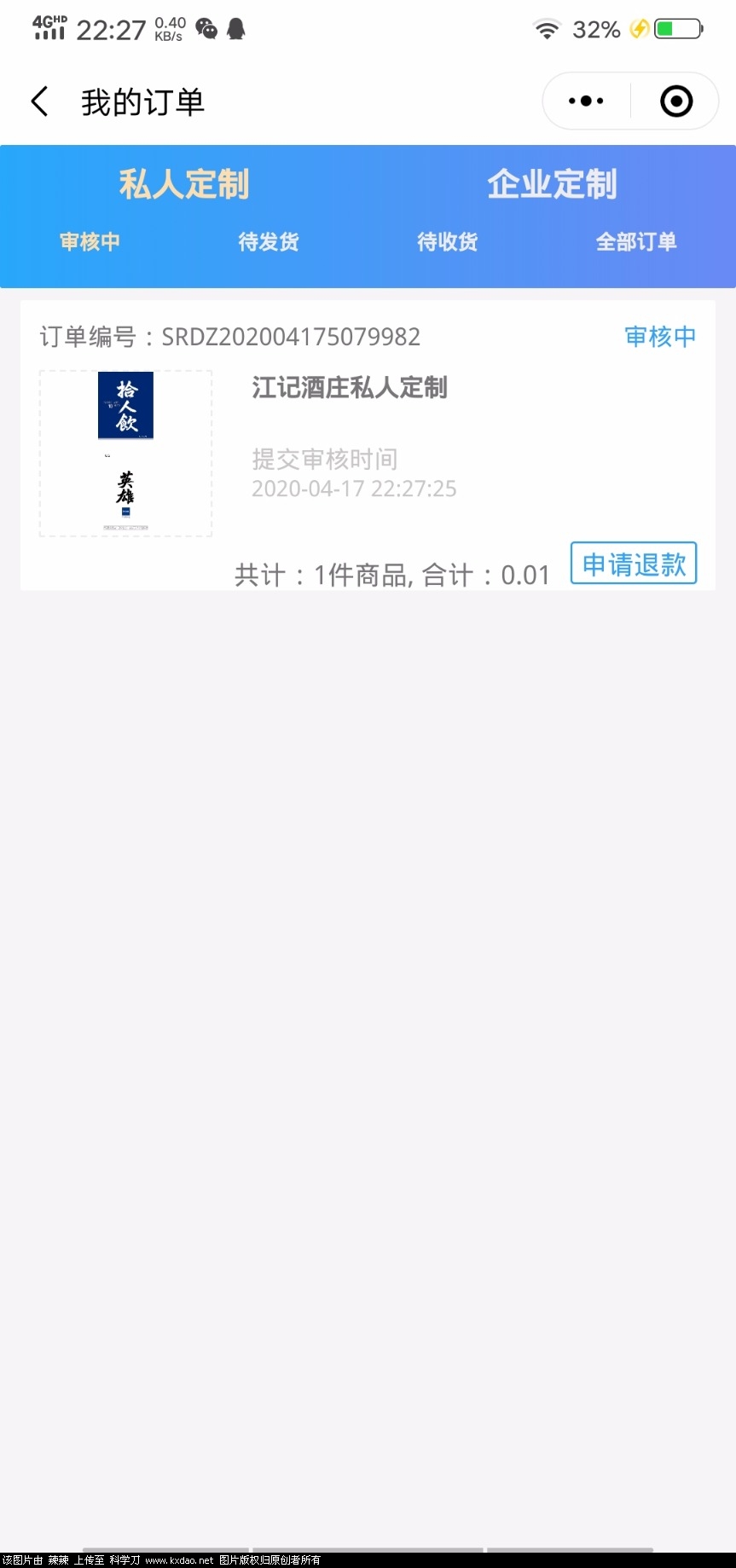
Task: Select the 审核中 order filter
Action: [90, 241]
